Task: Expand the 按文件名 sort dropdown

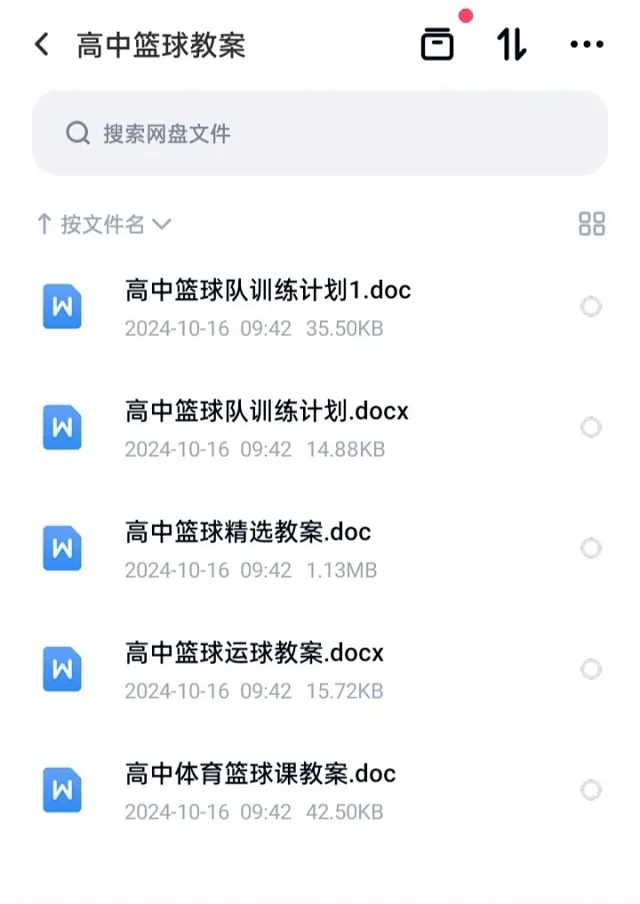Action: pyautogui.click(x=104, y=224)
